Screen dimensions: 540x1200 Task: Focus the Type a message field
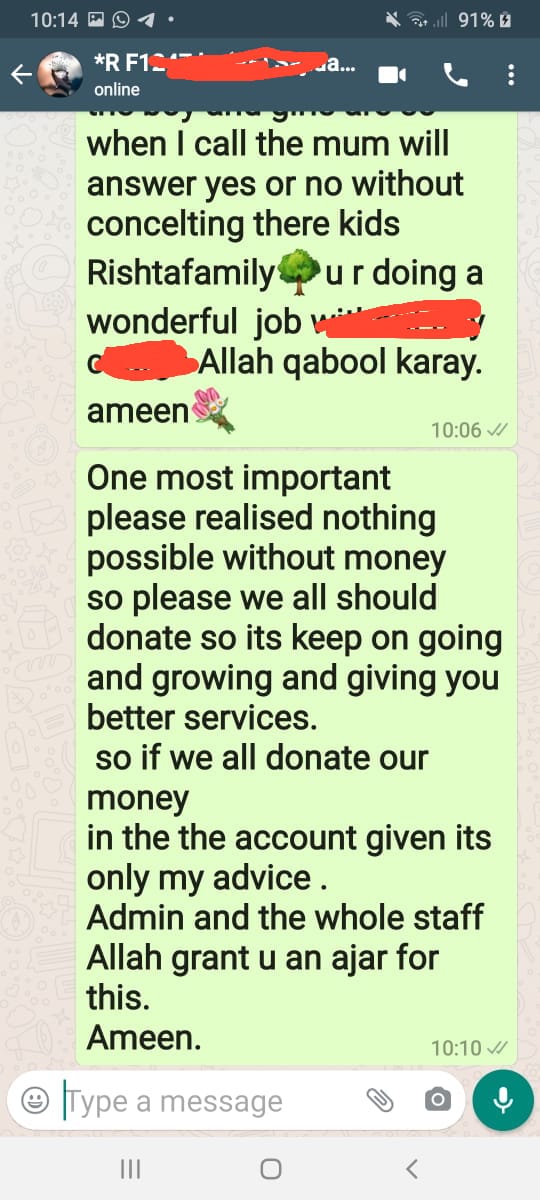(210, 1101)
